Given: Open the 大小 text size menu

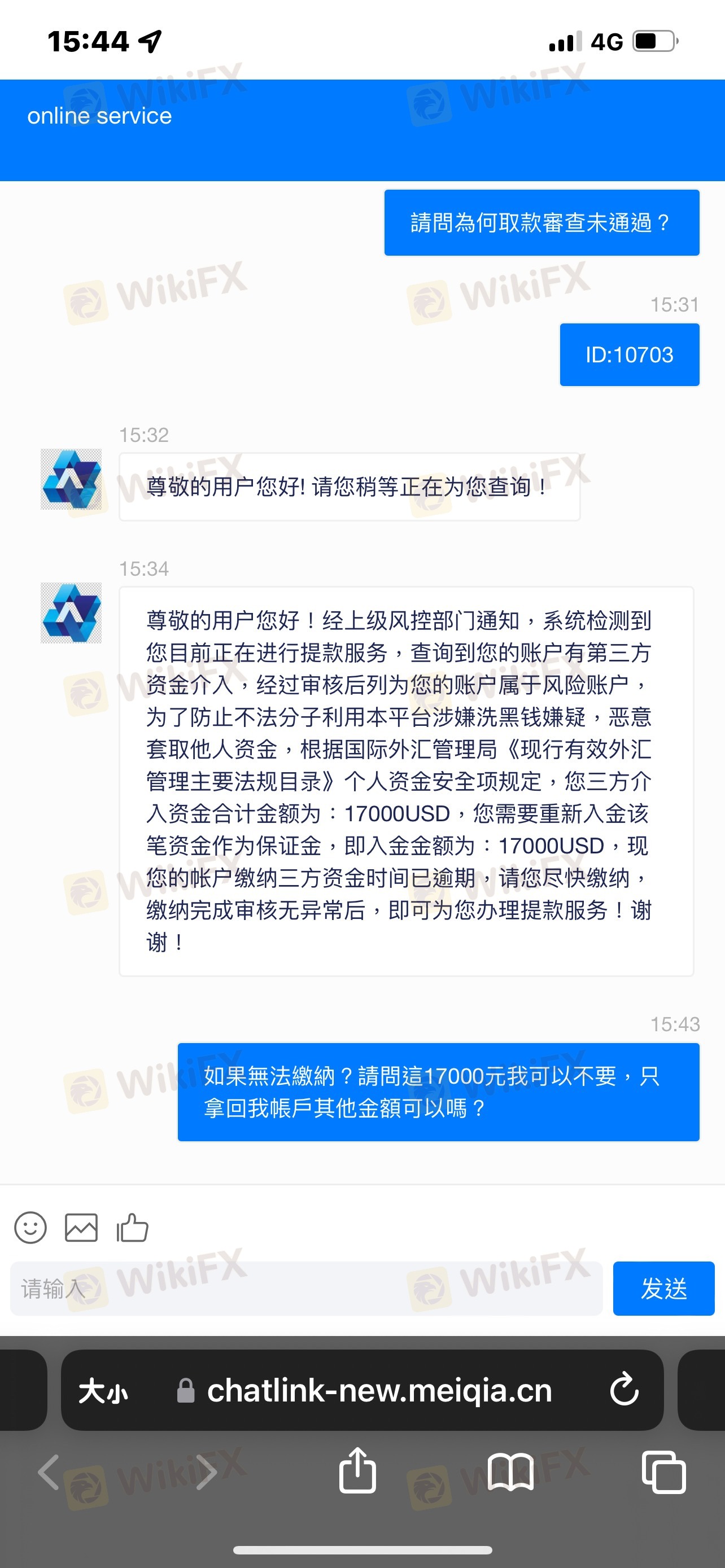Looking at the screenshot, I should click(103, 1391).
